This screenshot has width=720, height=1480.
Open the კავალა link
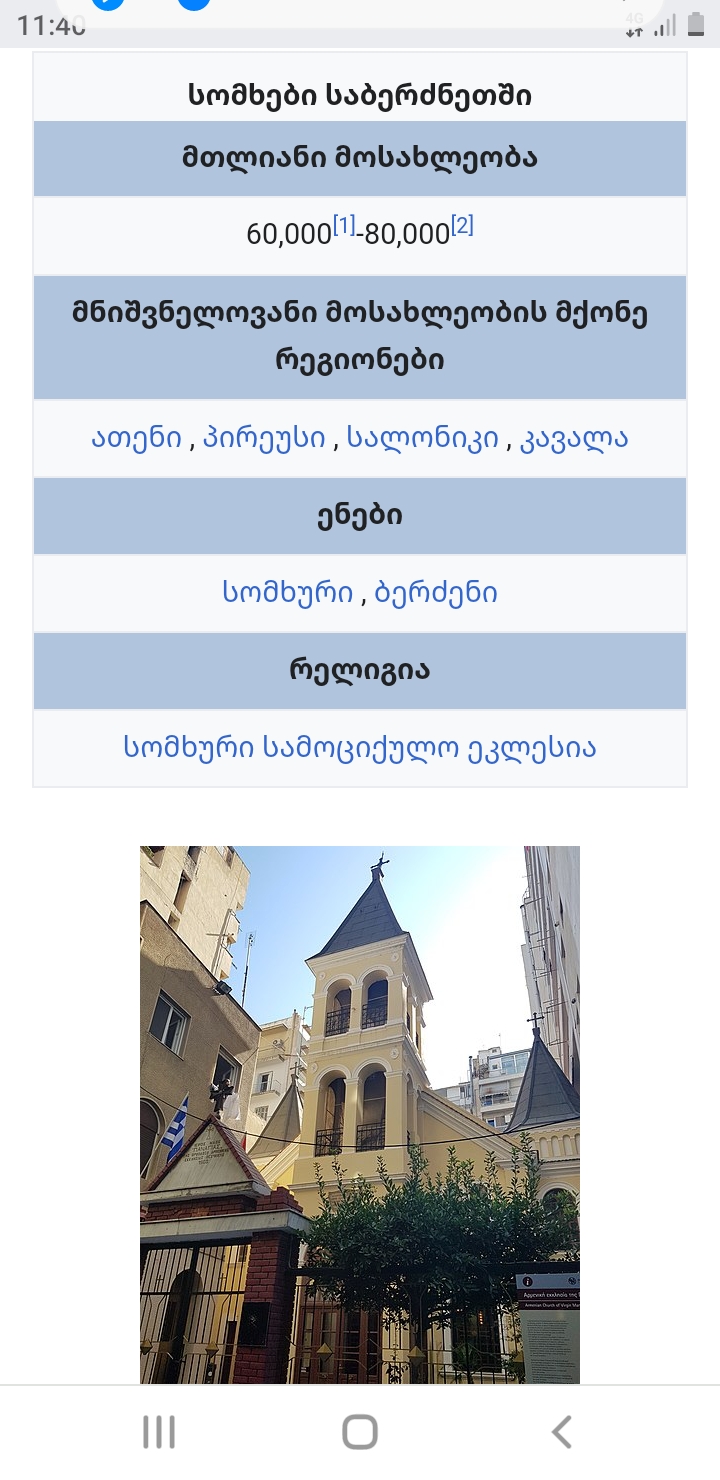point(574,439)
